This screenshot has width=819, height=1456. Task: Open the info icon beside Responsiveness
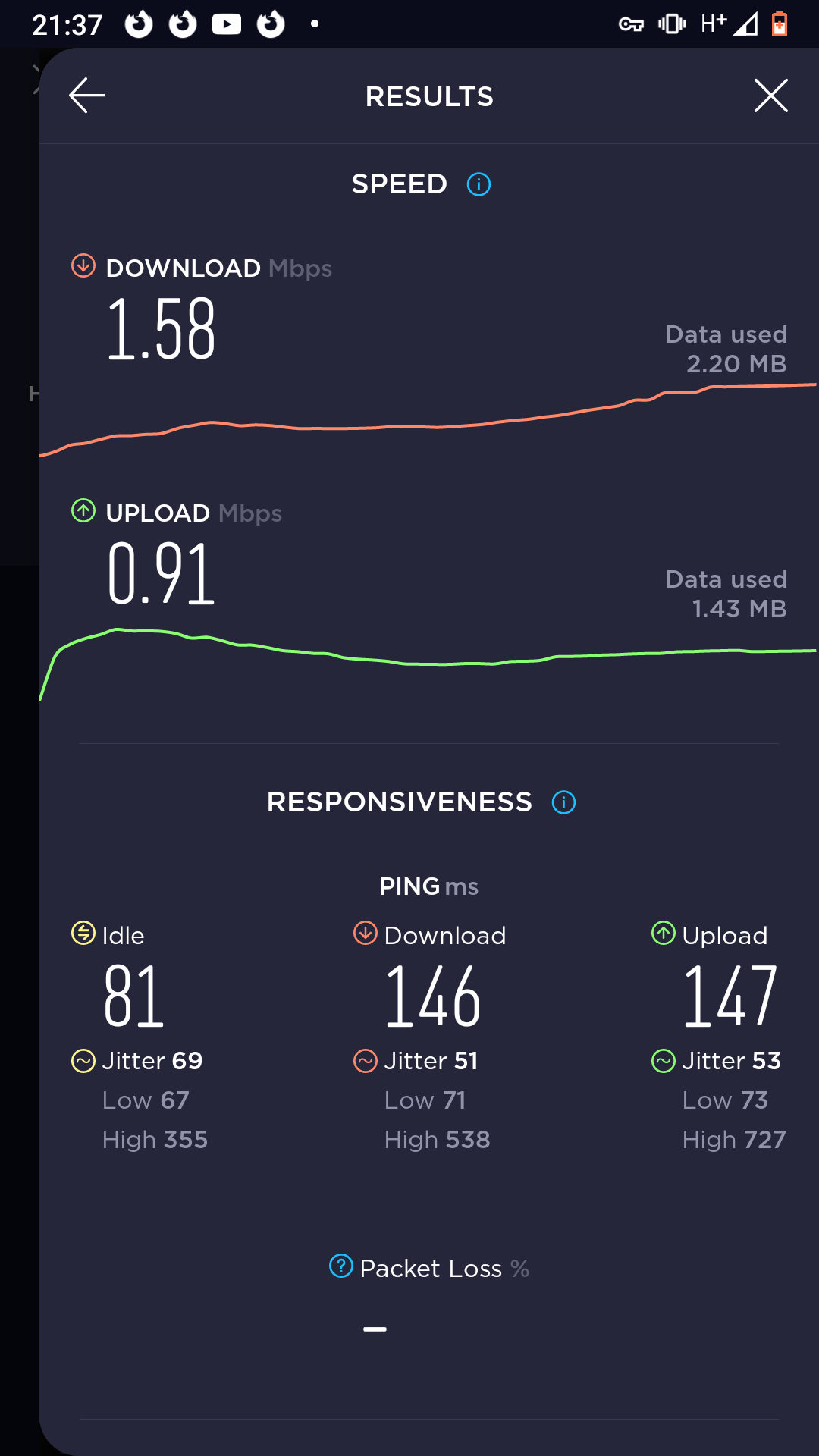point(563,802)
